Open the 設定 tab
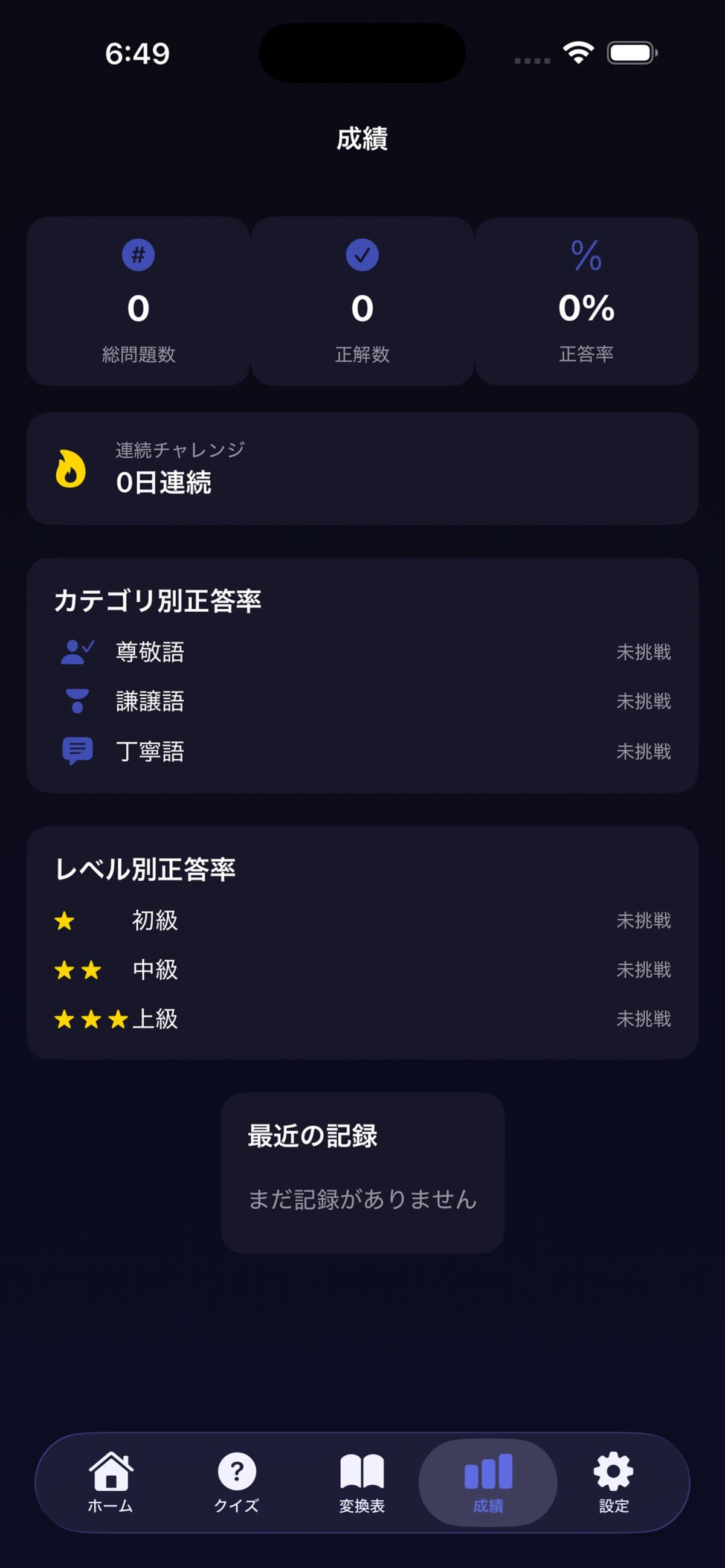The width and height of the screenshot is (725, 1568). 614,1482
